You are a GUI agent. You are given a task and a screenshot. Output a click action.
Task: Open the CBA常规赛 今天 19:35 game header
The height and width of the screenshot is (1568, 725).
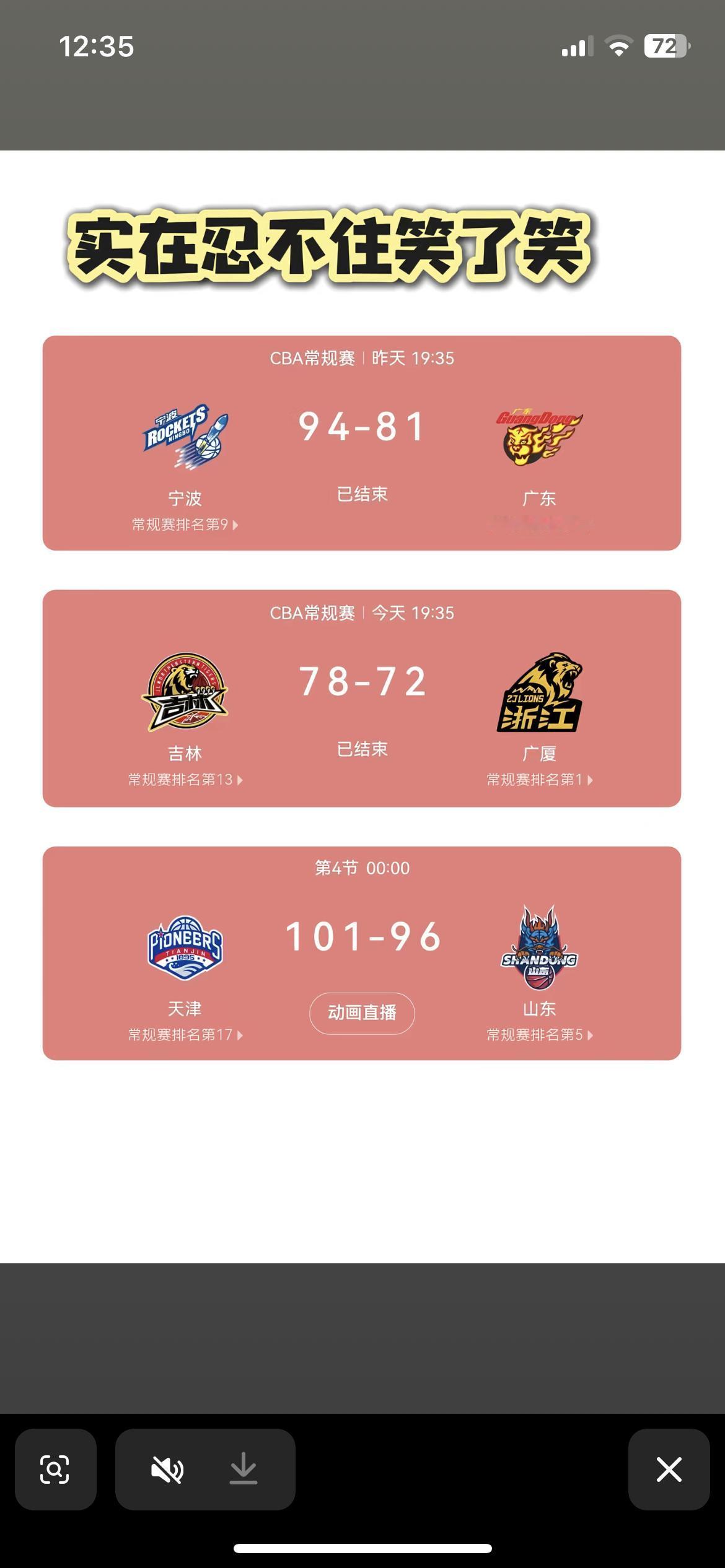tap(362, 614)
